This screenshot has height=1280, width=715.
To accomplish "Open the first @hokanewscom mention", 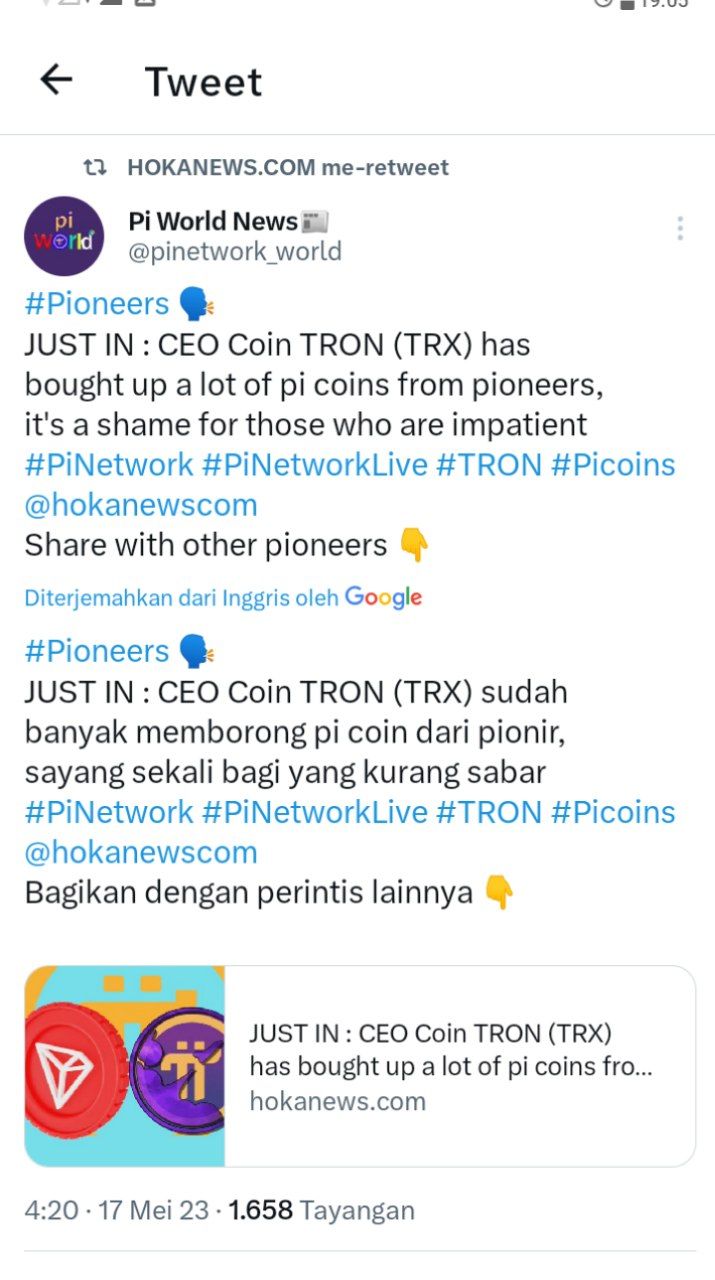I will click(141, 505).
